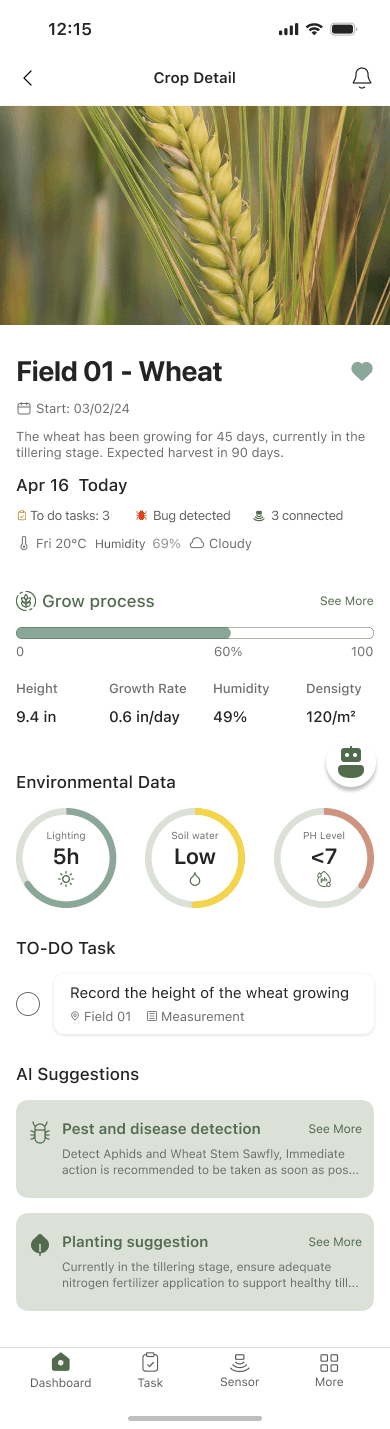Switch to the Dashboard tab
The width and height of the screenshot is (390, 1429).
(60, 1371)
